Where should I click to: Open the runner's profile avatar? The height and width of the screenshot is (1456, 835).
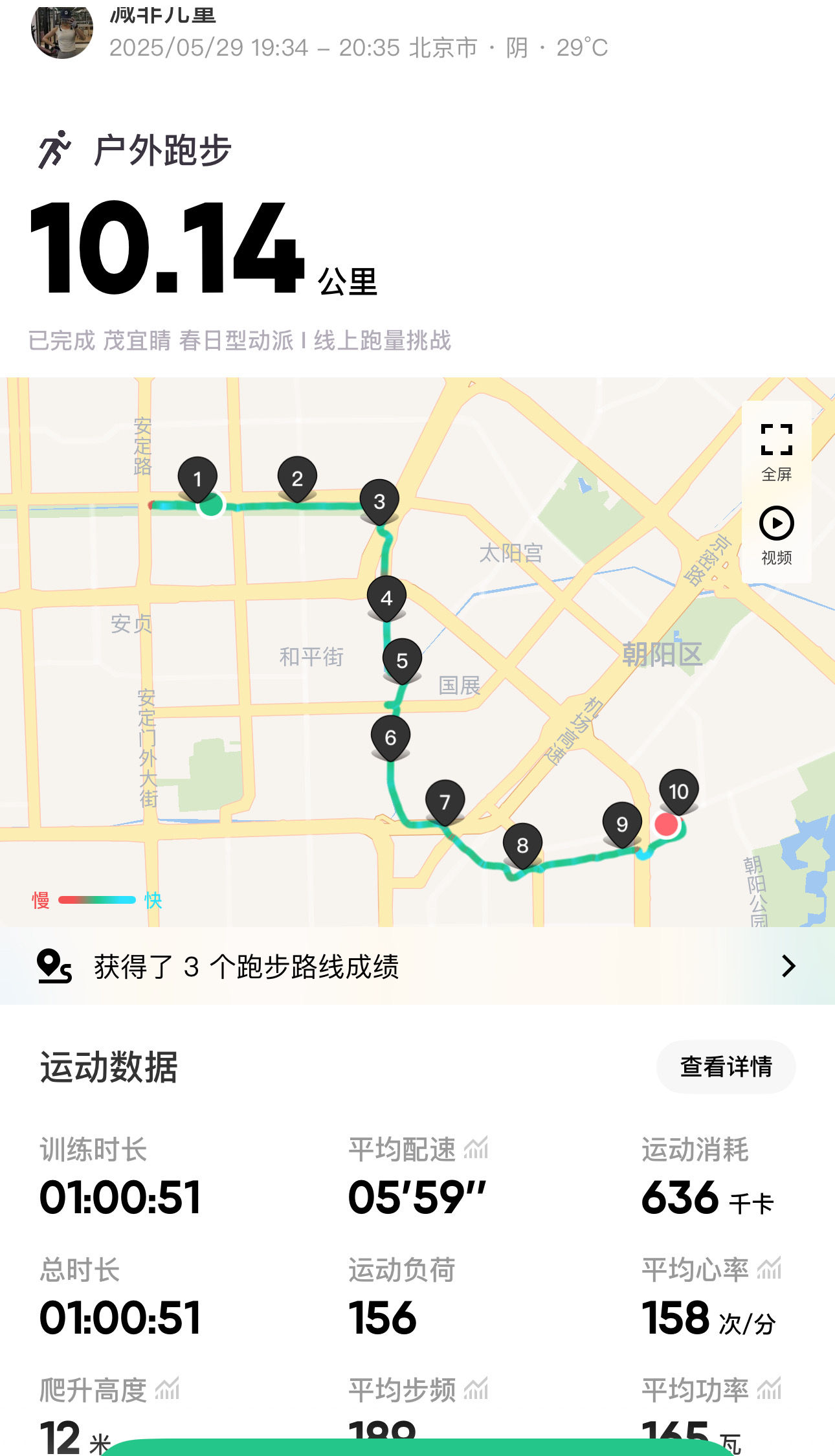point(62,31)
